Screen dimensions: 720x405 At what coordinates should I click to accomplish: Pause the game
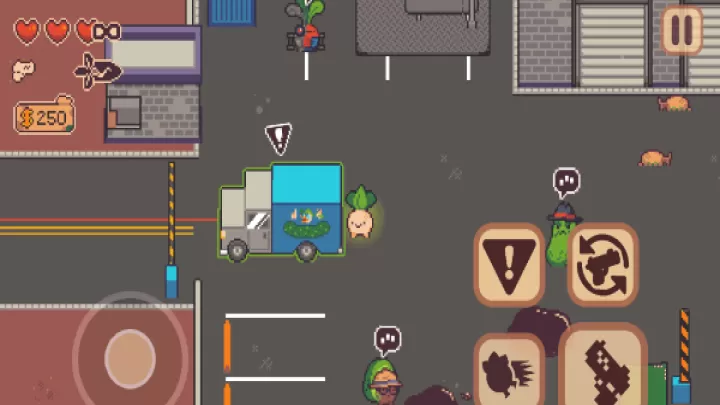point(682,29)
